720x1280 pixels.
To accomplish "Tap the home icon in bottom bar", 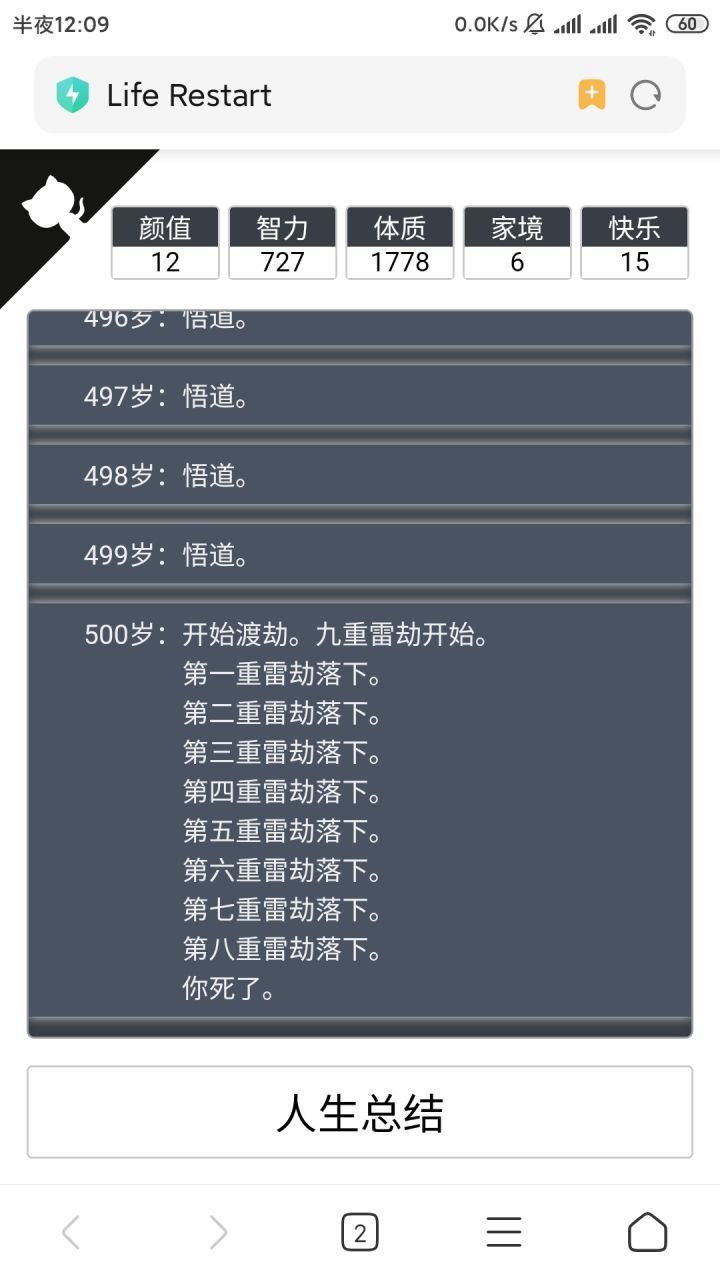I will (x=647, y=1231).
